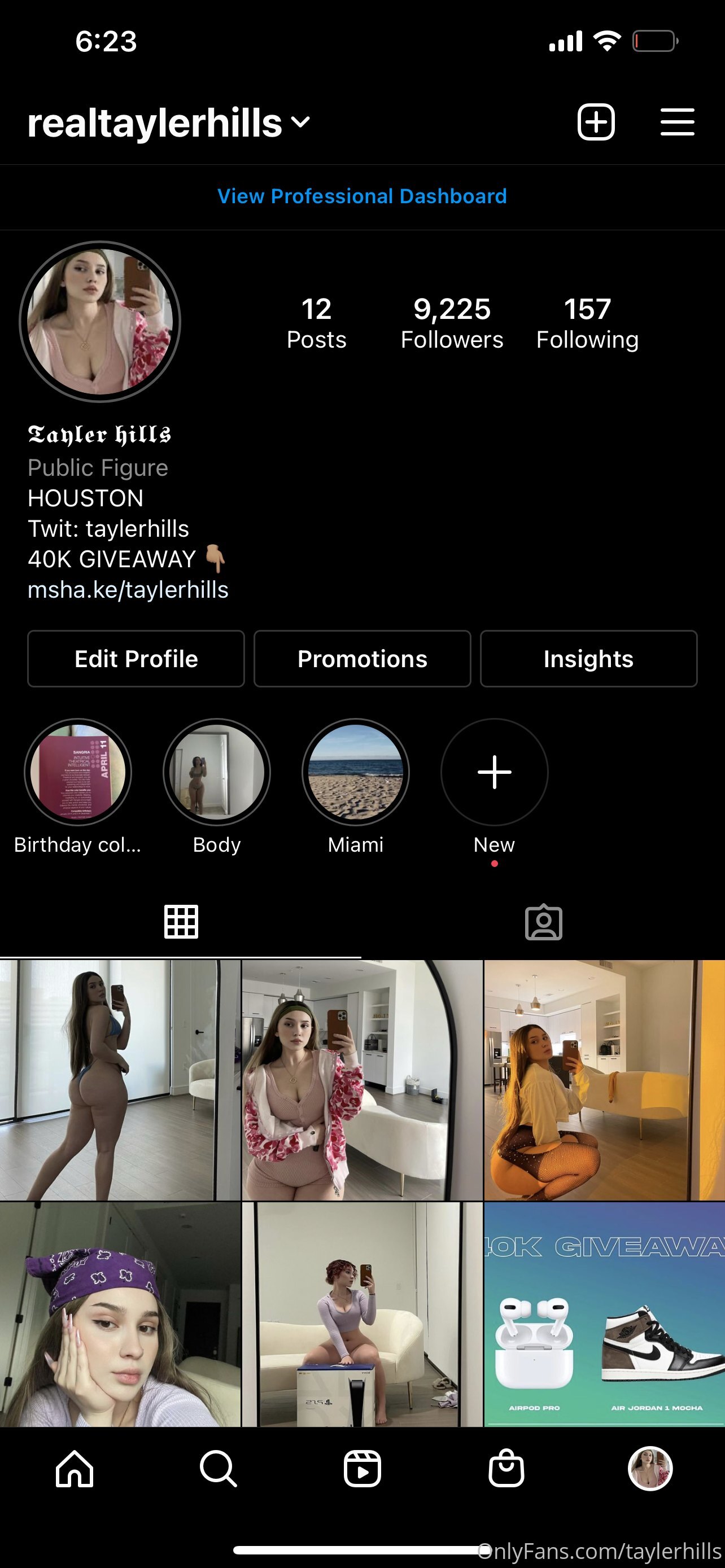View the Following list
This screenshot has height=1568, width=725.
point(587,323)
